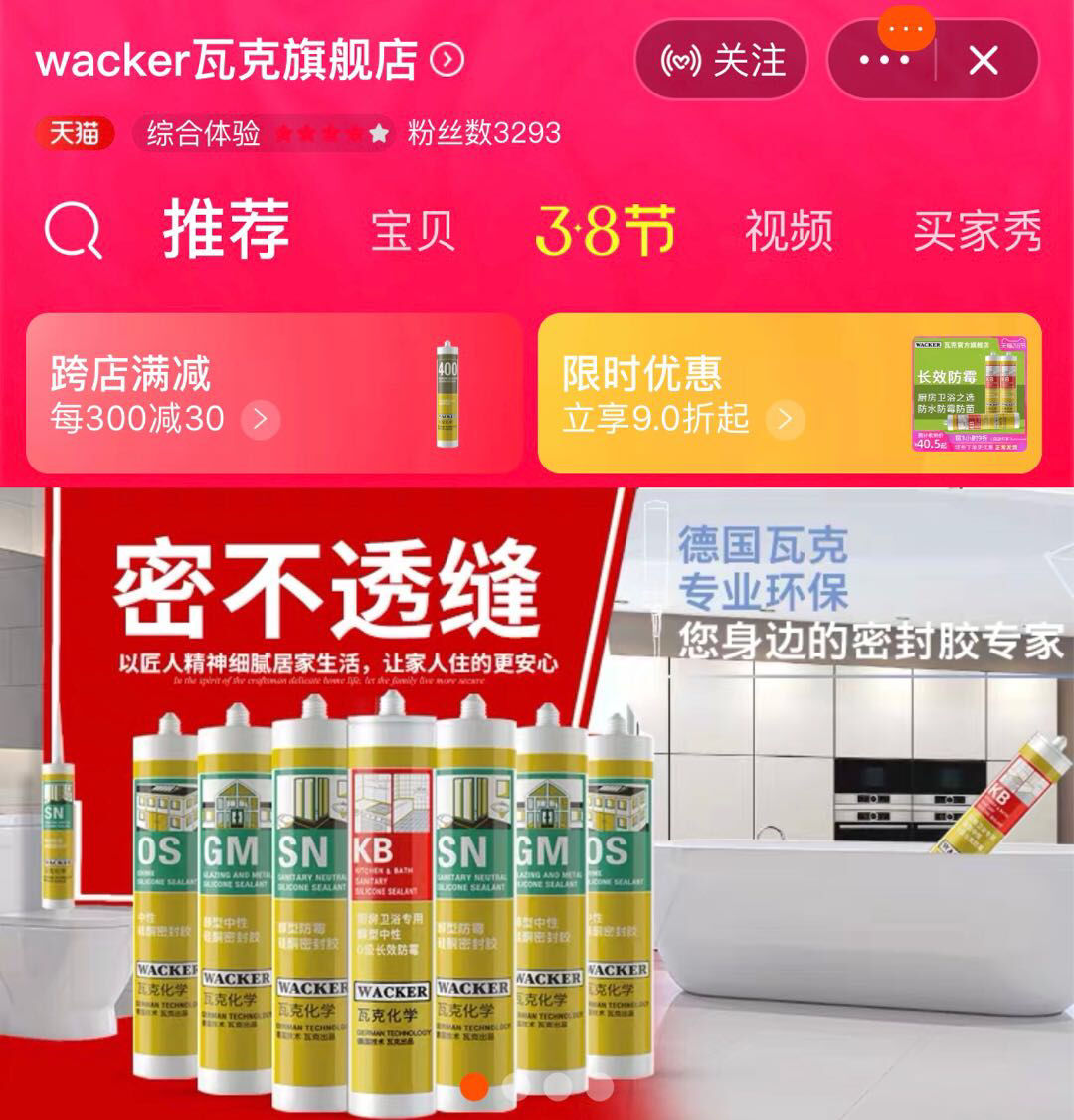Switch to the 宝贝 tab

pyautogui.click(x=413, y=231)
